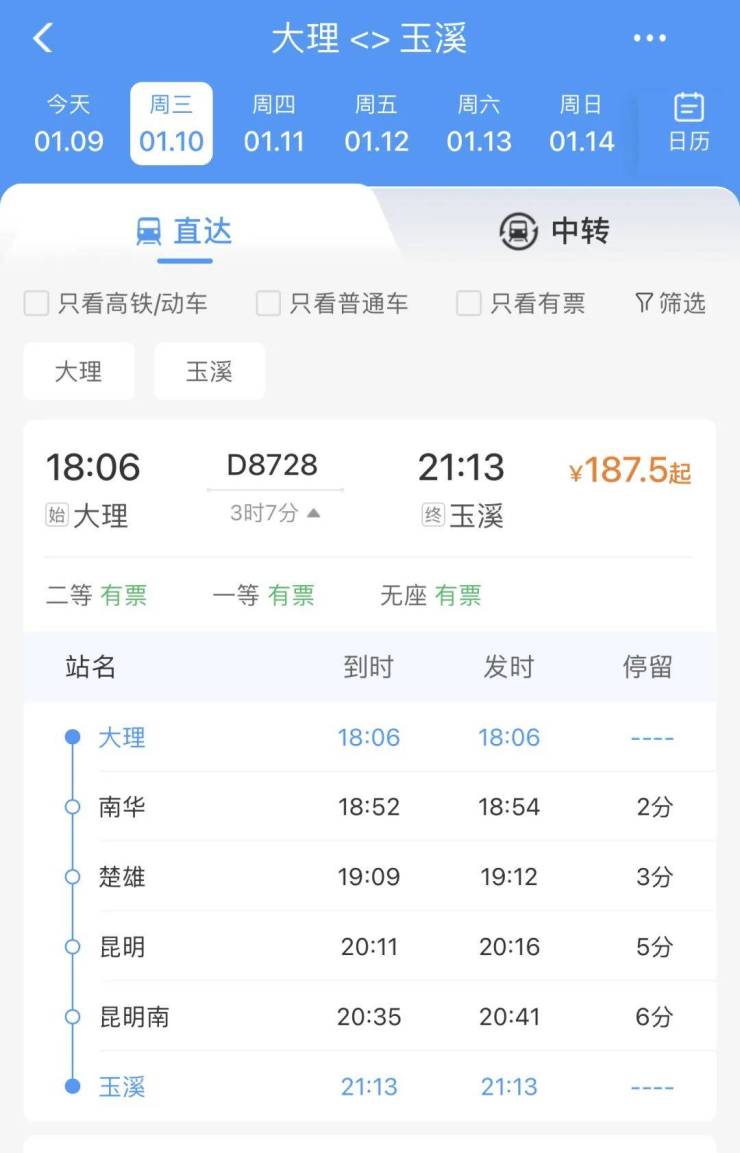Select 周四 01.11 date
Viewport: 740px width, 1153px height.
pos(274,123)
